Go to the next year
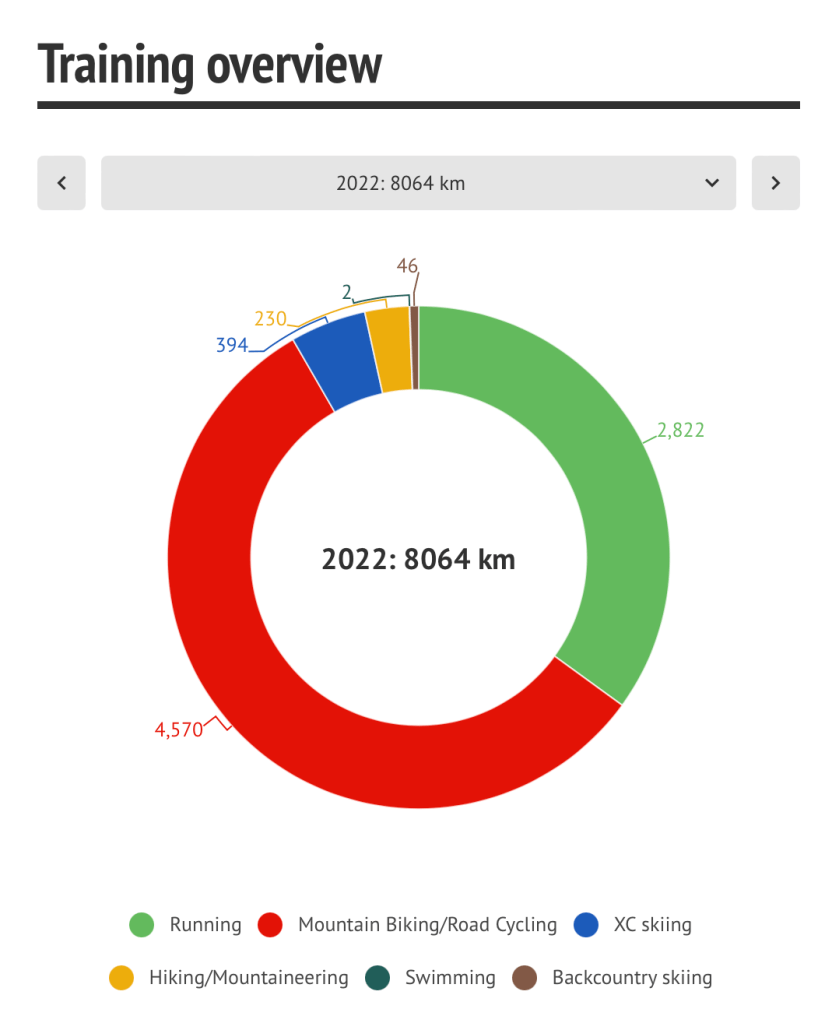The image size is (839, 1023). pos(775,183)
